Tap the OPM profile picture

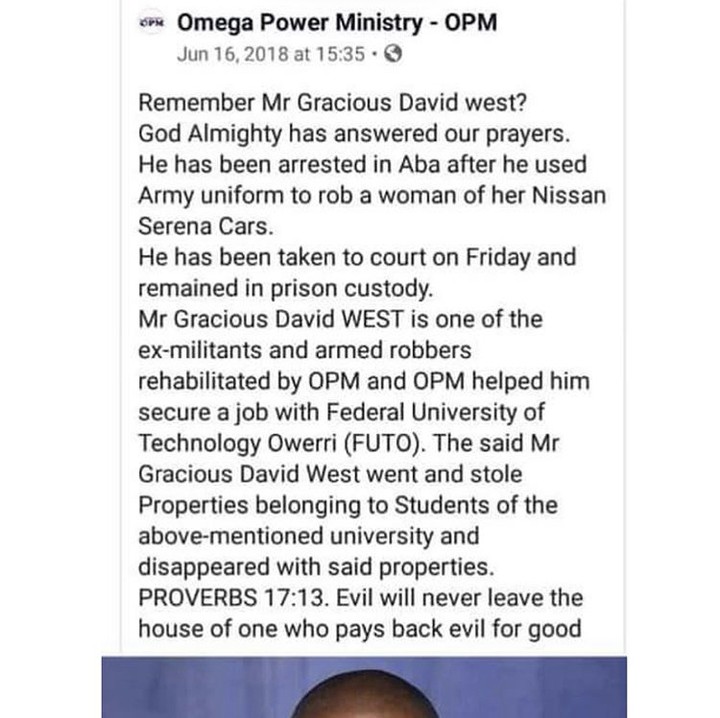pyautogui.click(x=151, y=22)
